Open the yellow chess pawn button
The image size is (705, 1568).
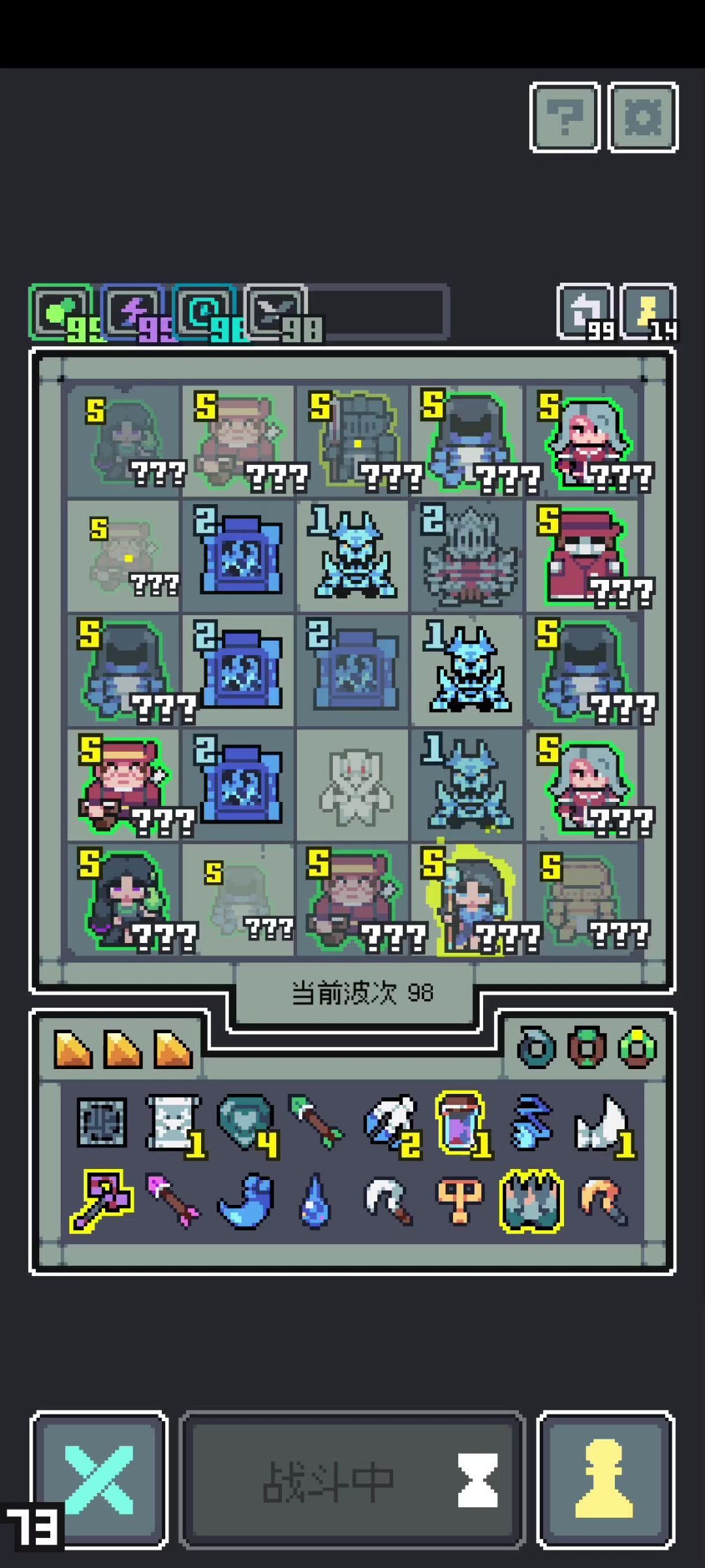(x=605, y=1480)
